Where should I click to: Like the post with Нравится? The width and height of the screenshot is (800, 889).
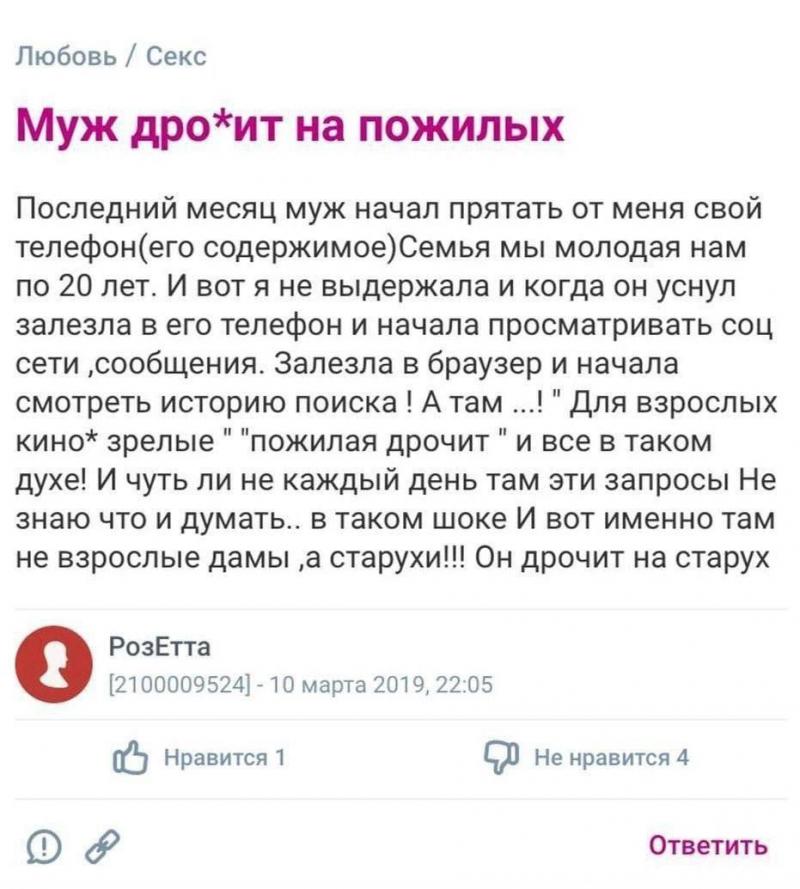click(x=200, y=757)
